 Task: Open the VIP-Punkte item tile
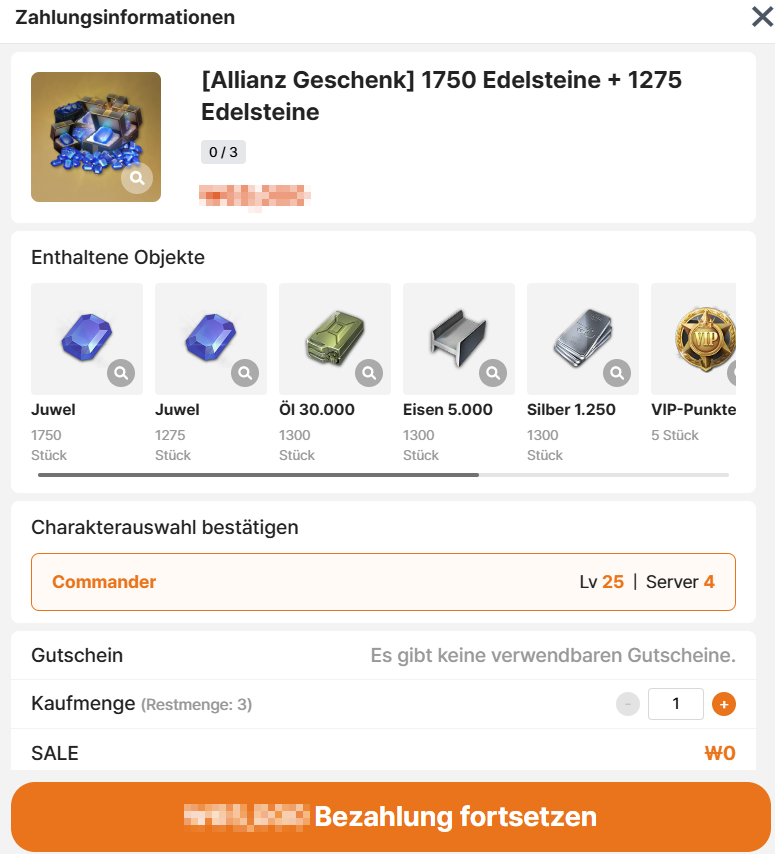coord(694,340)
